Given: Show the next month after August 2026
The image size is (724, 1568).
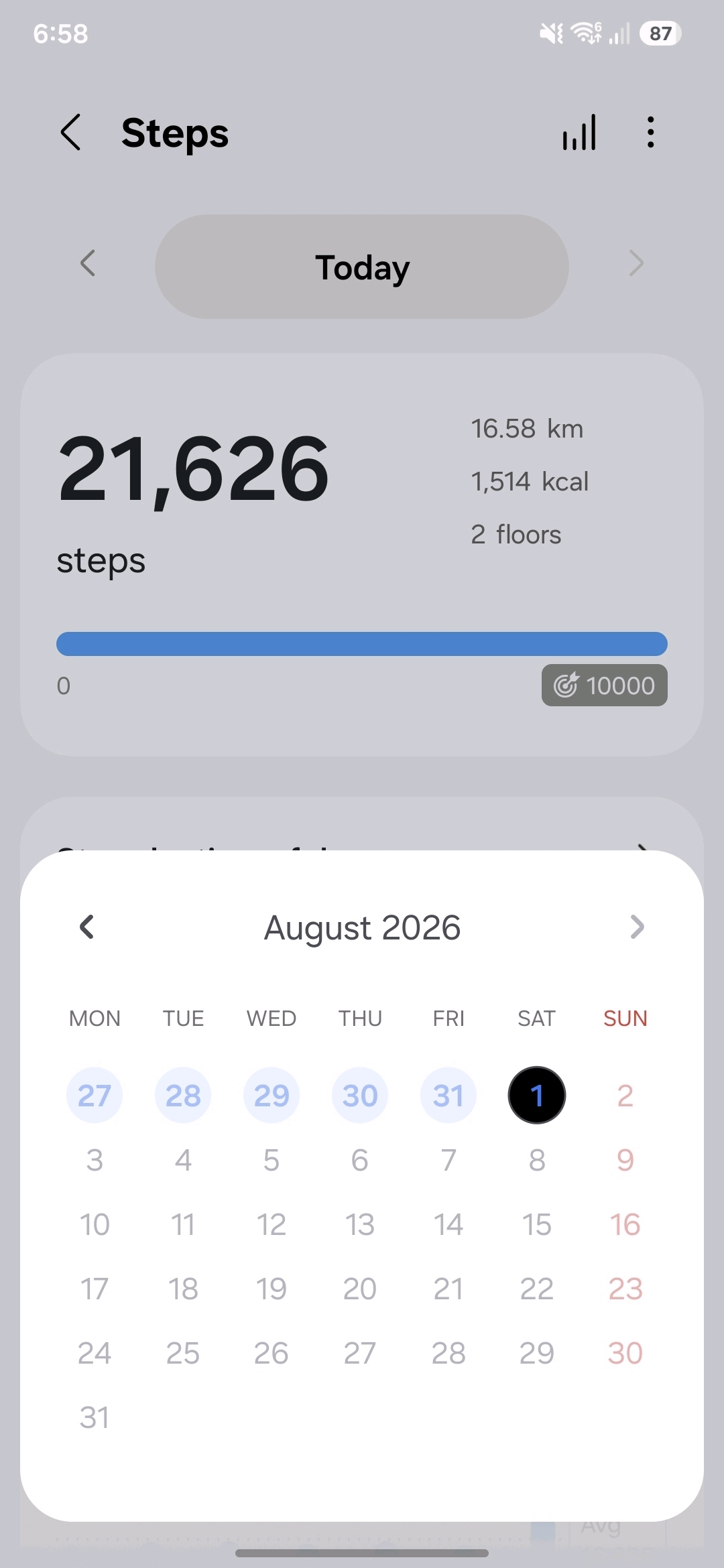Looking at the screenshot, I should [637, 927].
